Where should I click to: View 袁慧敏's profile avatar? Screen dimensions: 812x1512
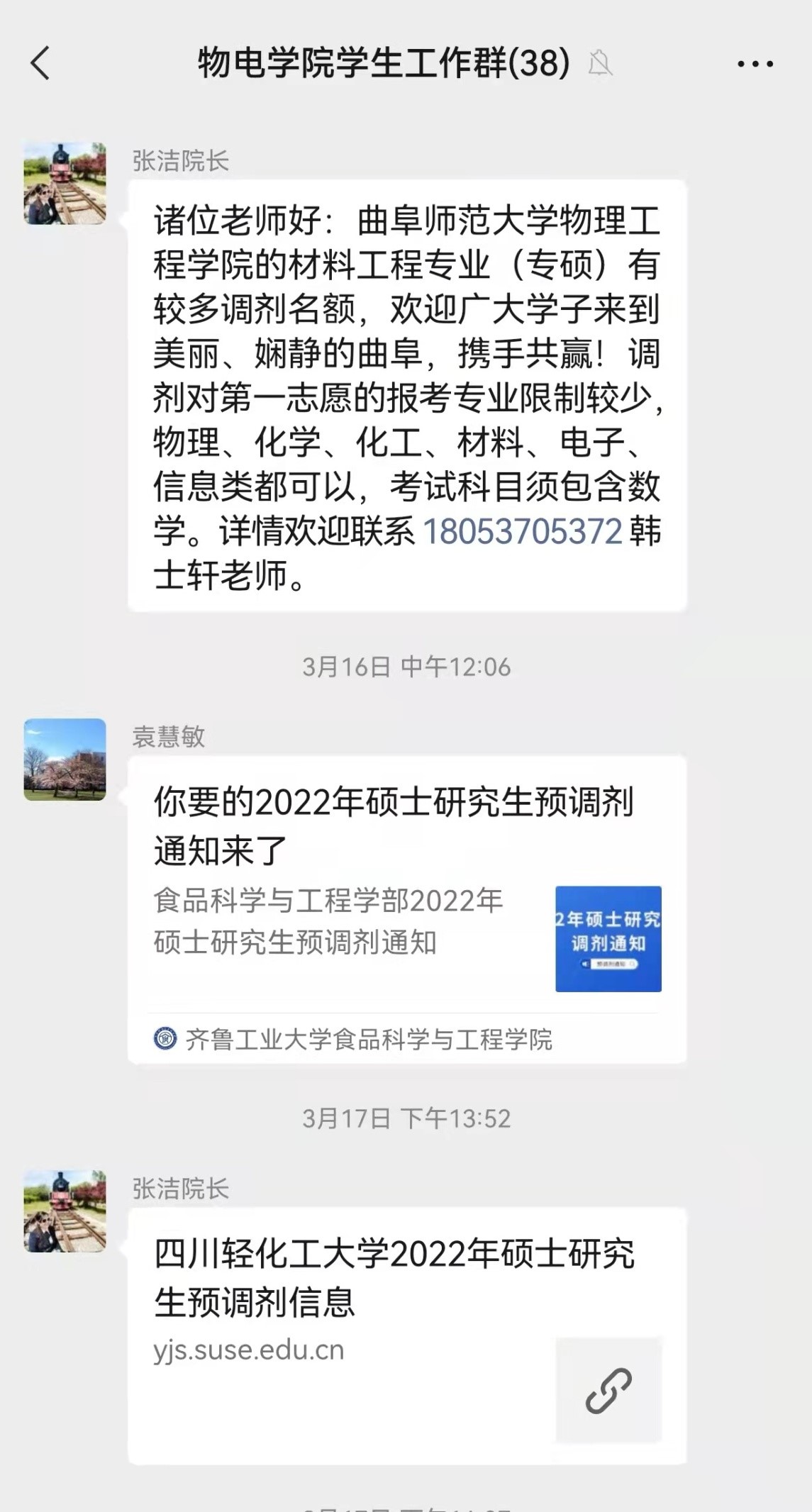click(65, 760)
